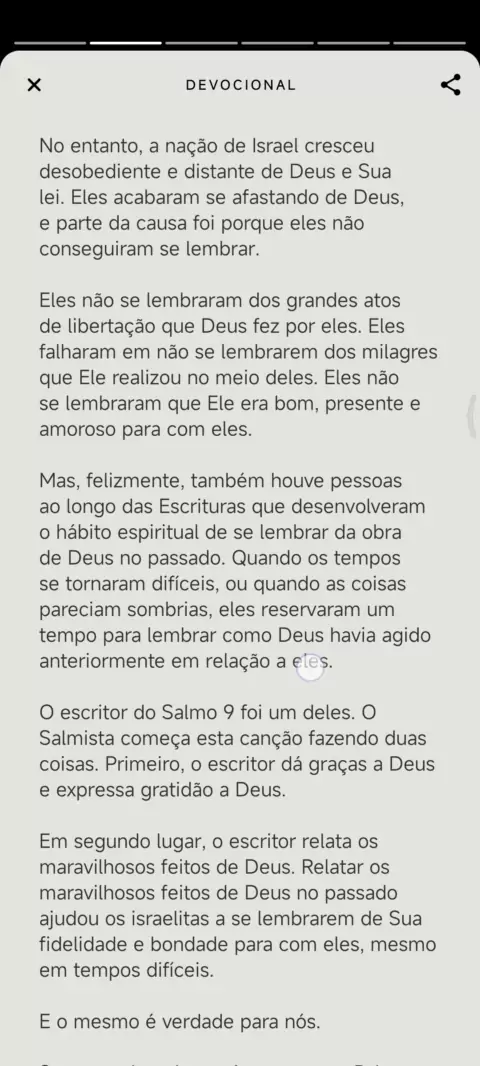Close the Devocional reading screen
Image resolution: width=480 pixels, height=1066 pixels.
pyautogui.click(x=34, y=85)
